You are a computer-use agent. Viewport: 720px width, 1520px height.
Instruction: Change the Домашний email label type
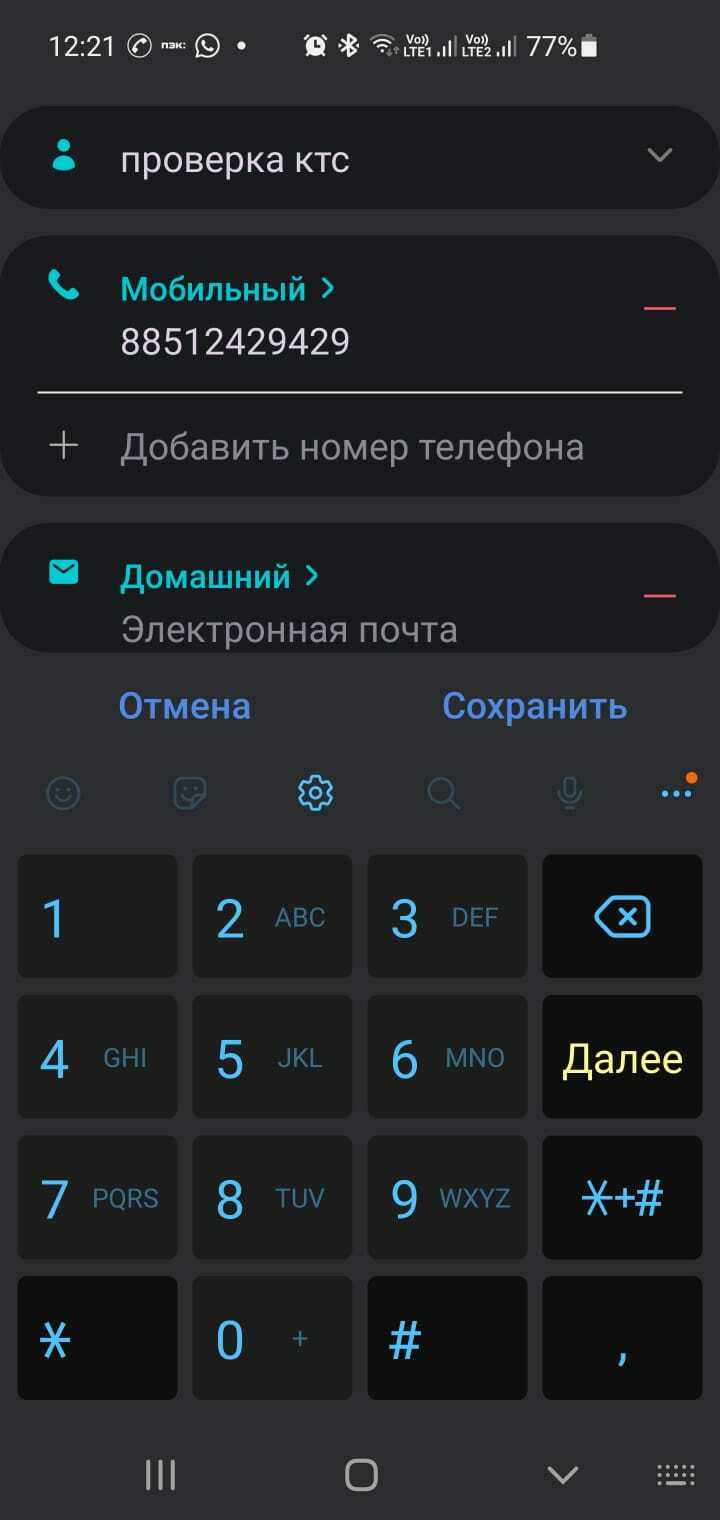coord(219,576)
